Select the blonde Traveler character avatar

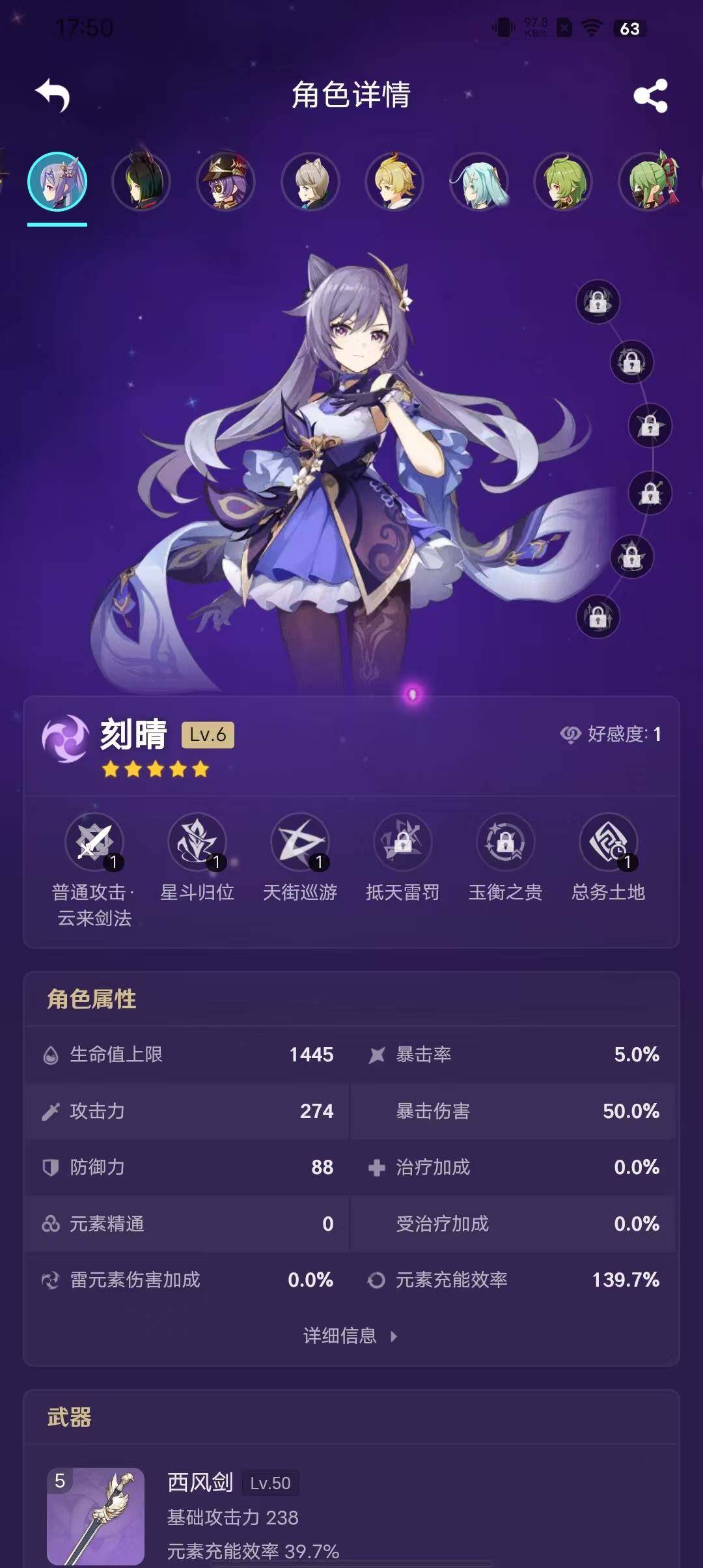(x=394, y=182)
